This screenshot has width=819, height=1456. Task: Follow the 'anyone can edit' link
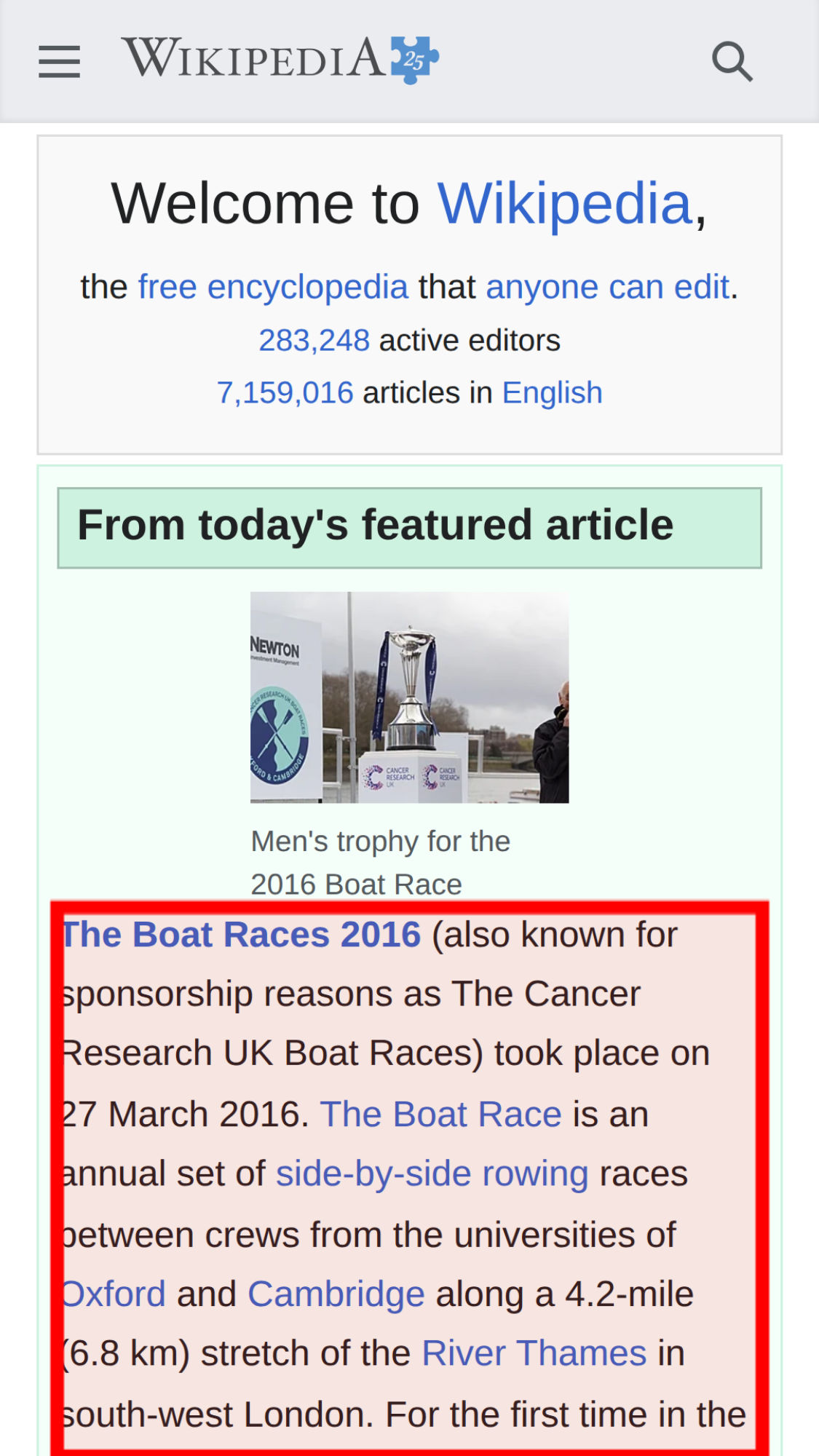[x=607, y=287]
